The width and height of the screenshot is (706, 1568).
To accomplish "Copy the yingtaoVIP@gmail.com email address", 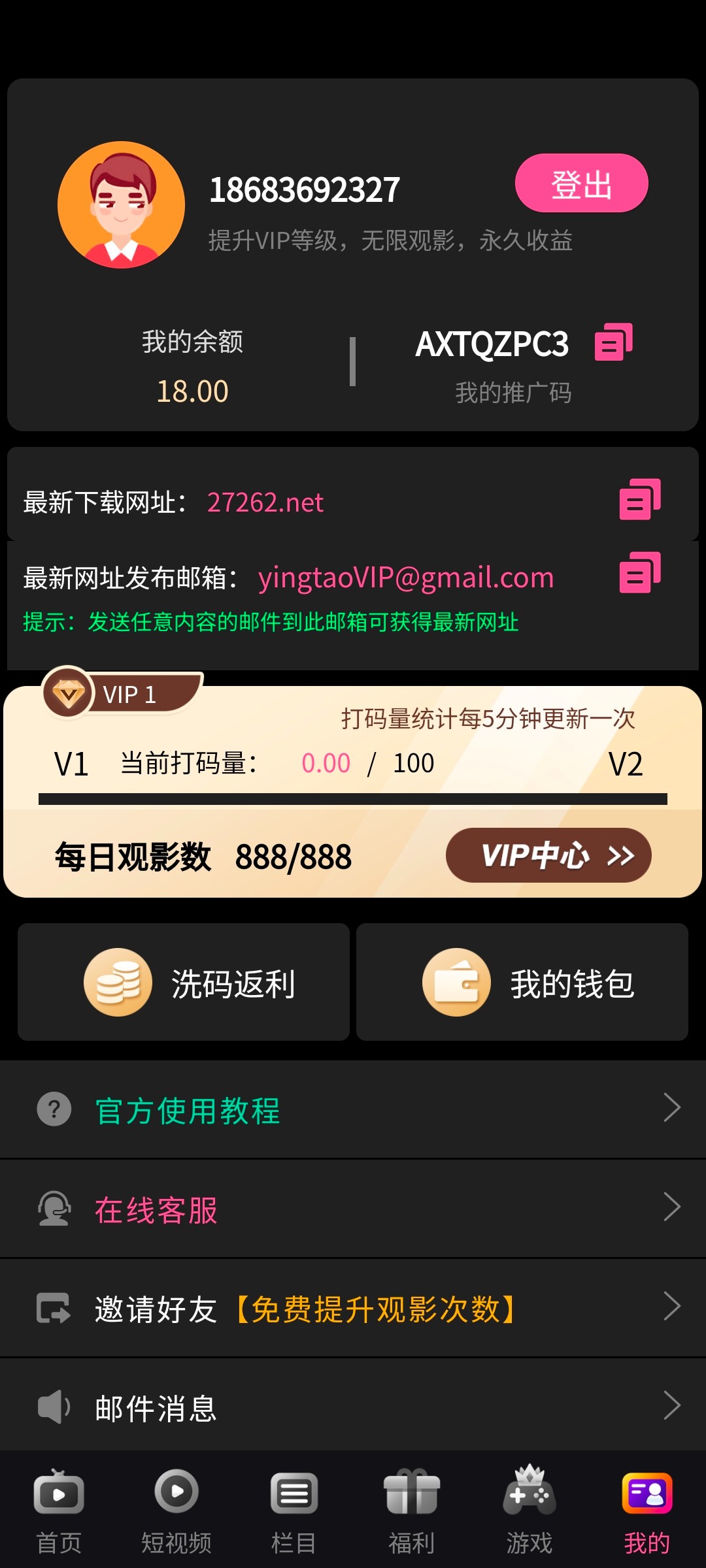I will [639, 573].
